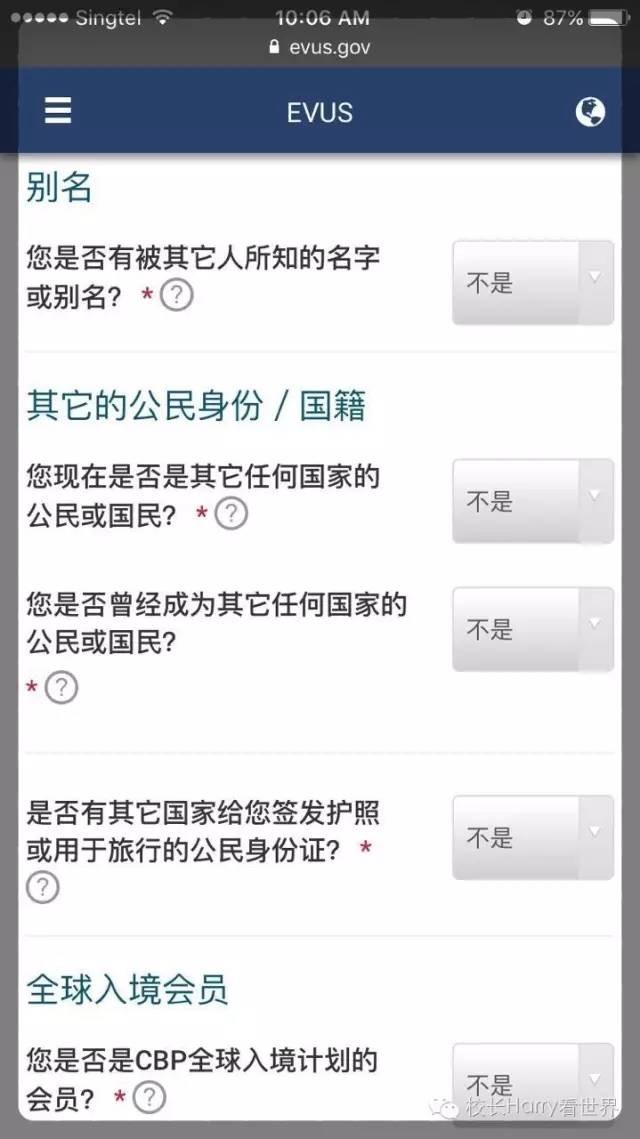Show help for the alias question
Image resolution: width=640 pixels, height=1139 pixels.
177,296
